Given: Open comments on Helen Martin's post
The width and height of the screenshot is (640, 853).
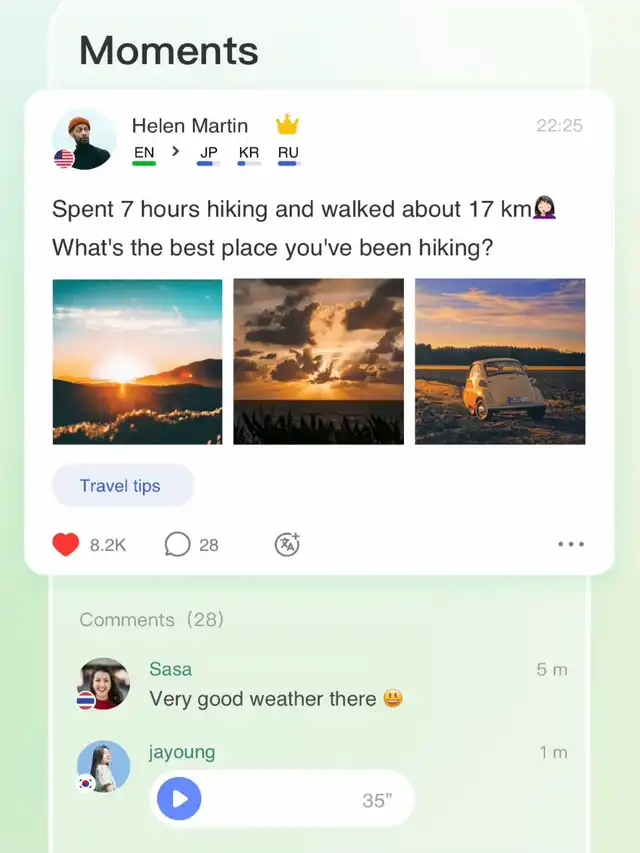Looking at the screenshot, I should pos(178,545).
